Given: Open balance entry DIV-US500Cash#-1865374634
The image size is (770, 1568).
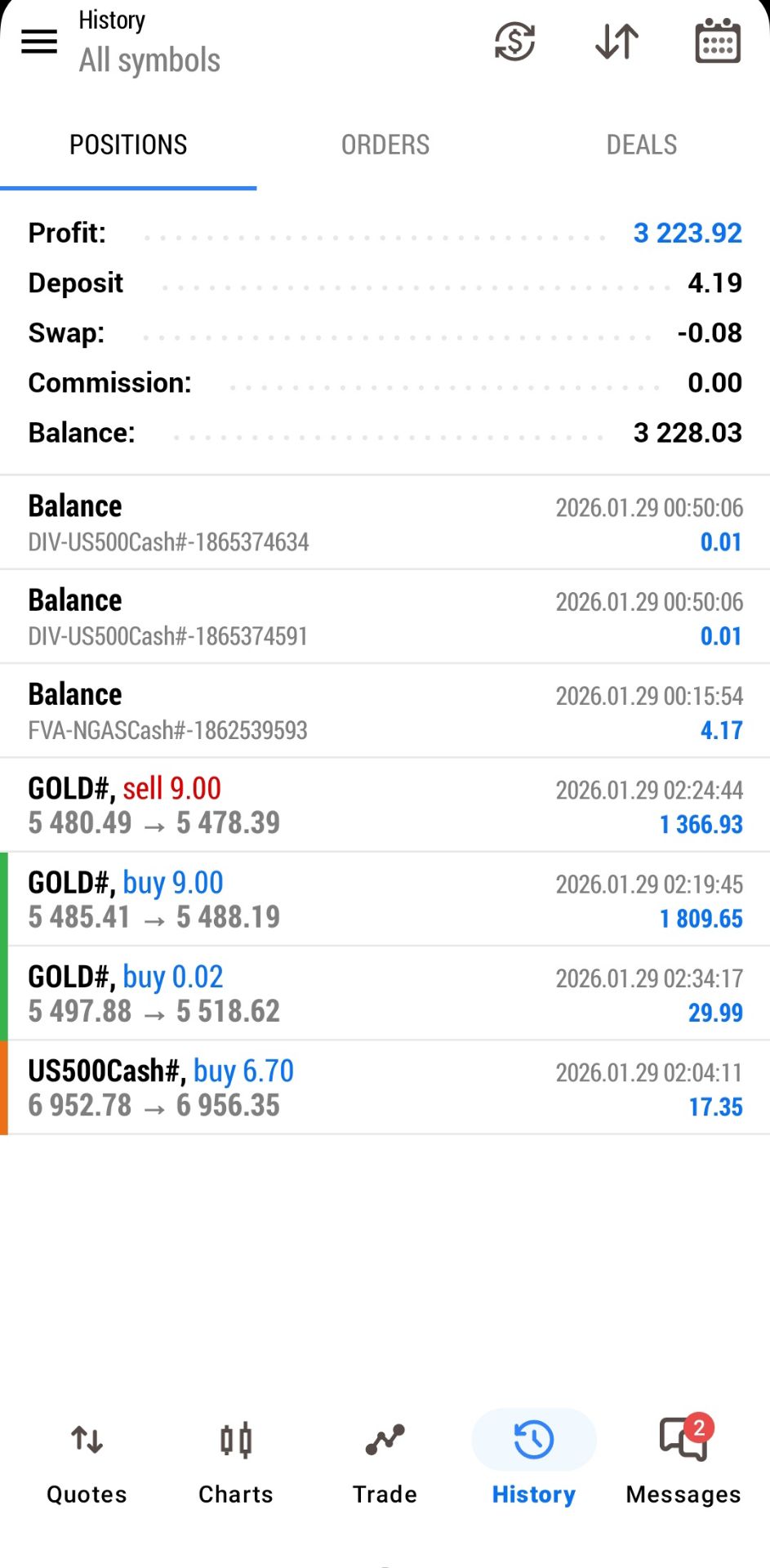Looking at the screenshot, I should 385,523.
